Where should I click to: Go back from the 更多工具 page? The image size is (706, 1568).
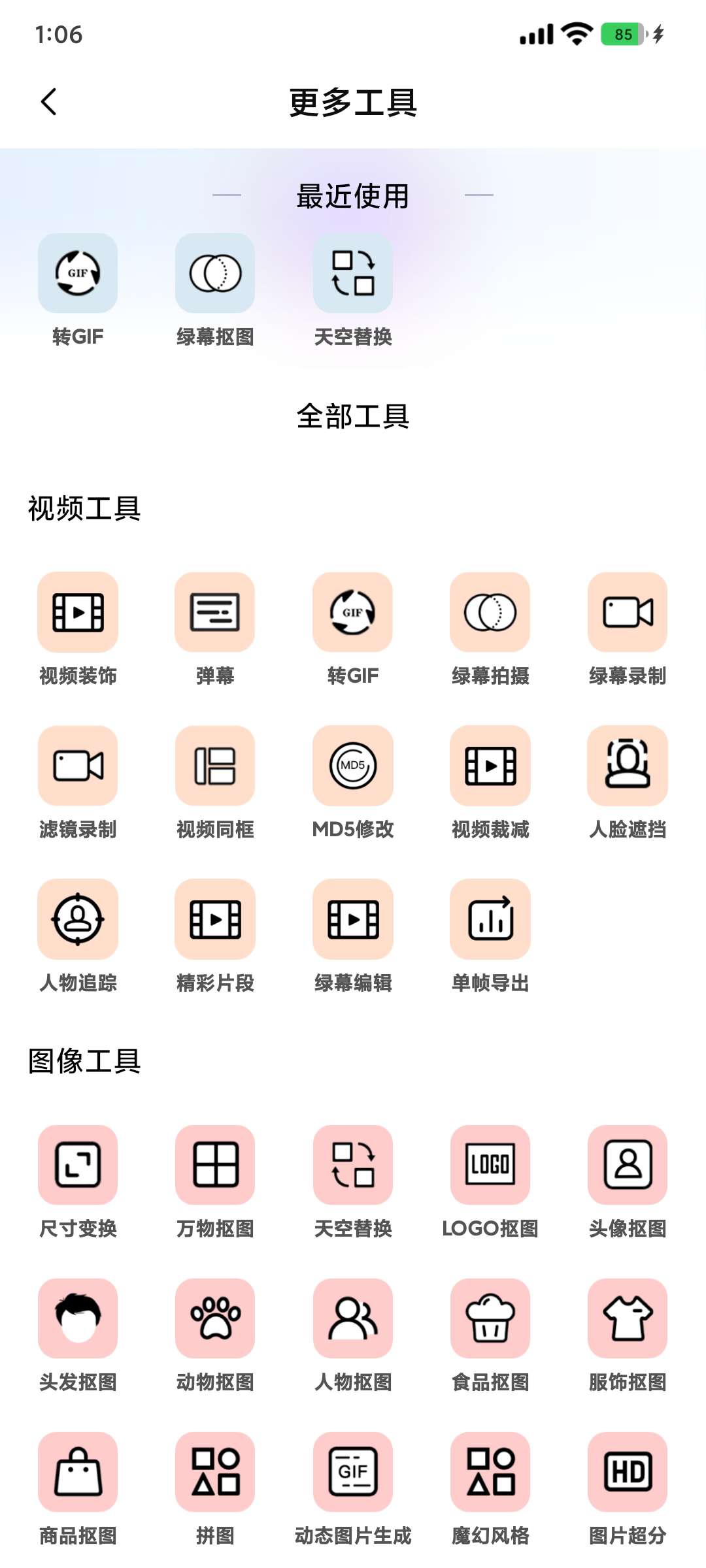(x=49, y=102)
